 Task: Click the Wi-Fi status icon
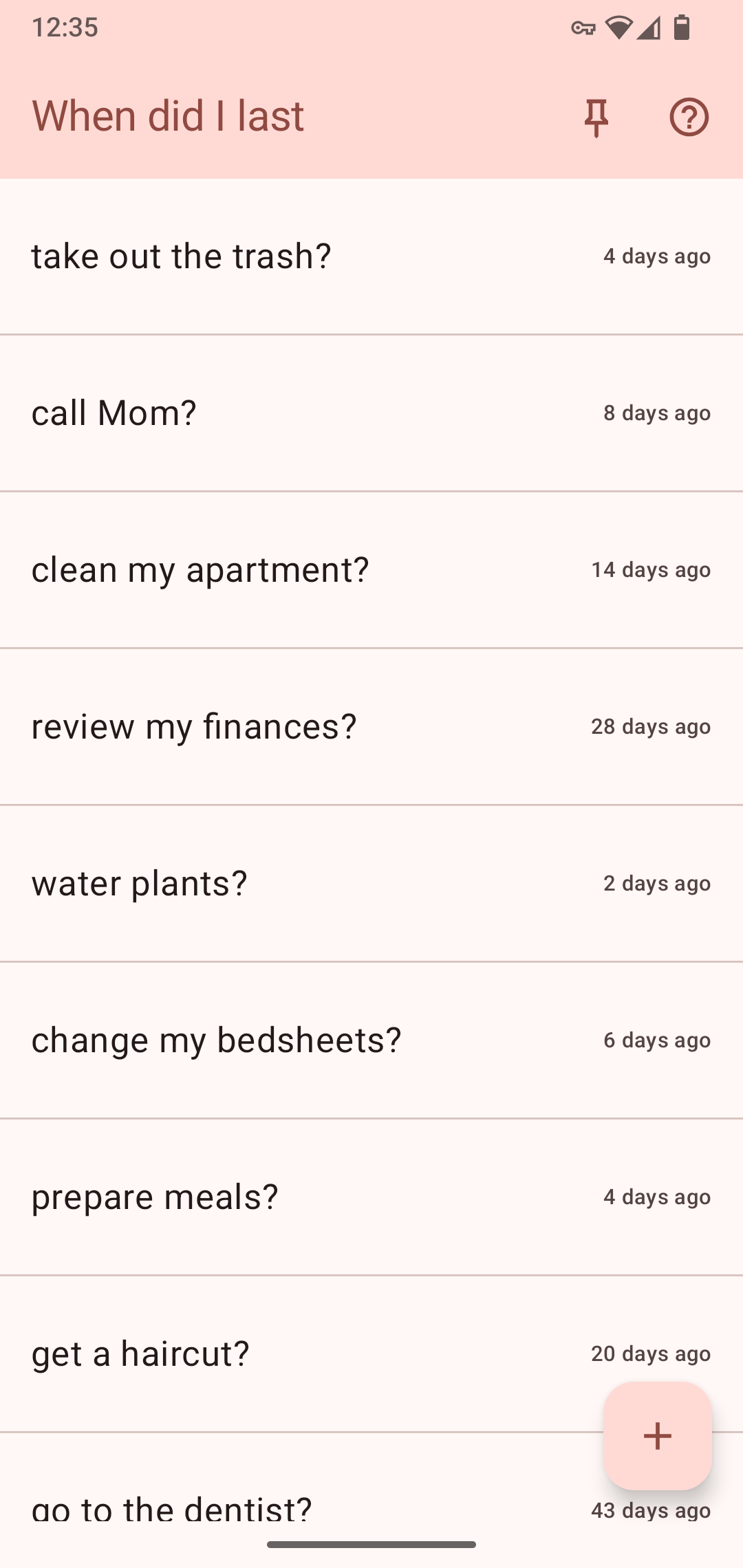pyautogui.click(x=620, y=28)
